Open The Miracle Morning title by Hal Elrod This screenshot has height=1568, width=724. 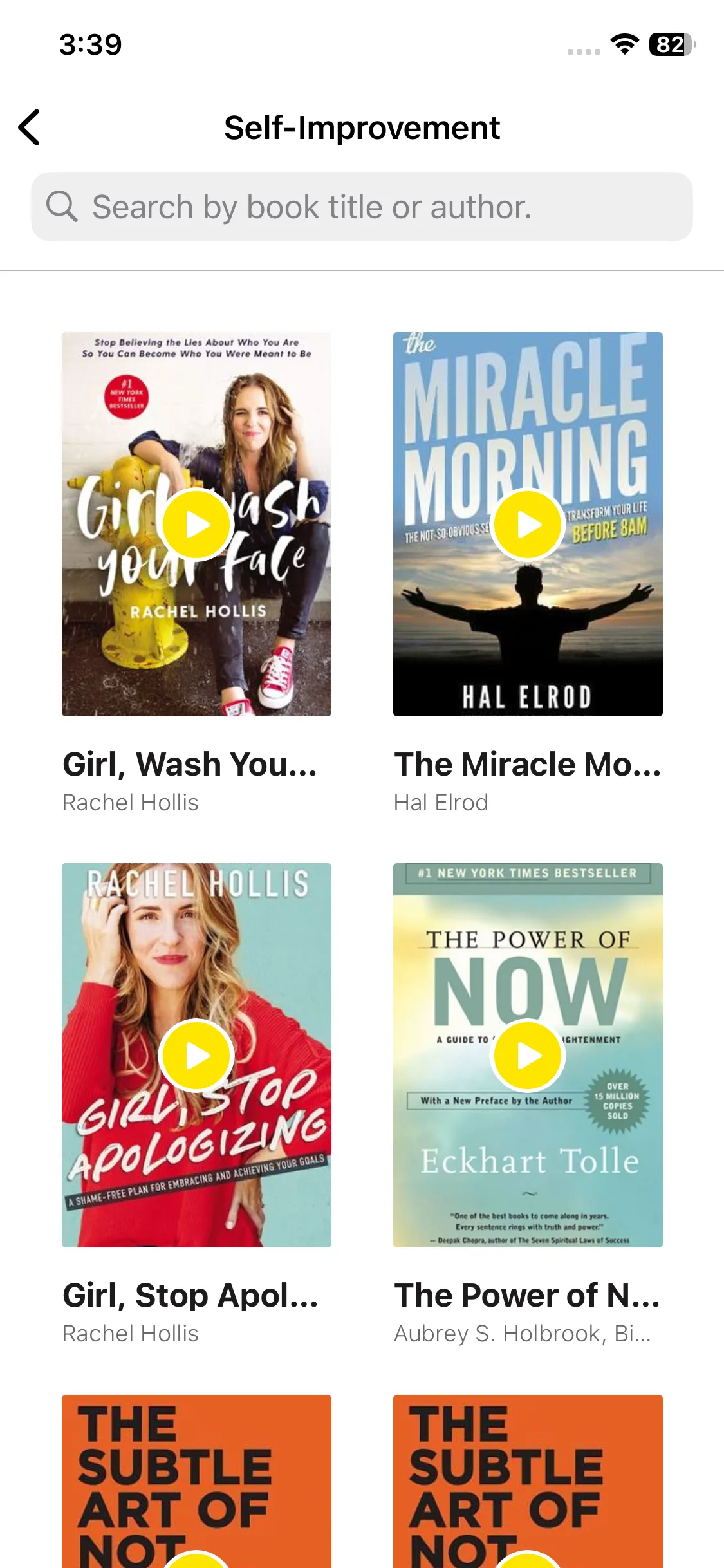coord(528,765)
